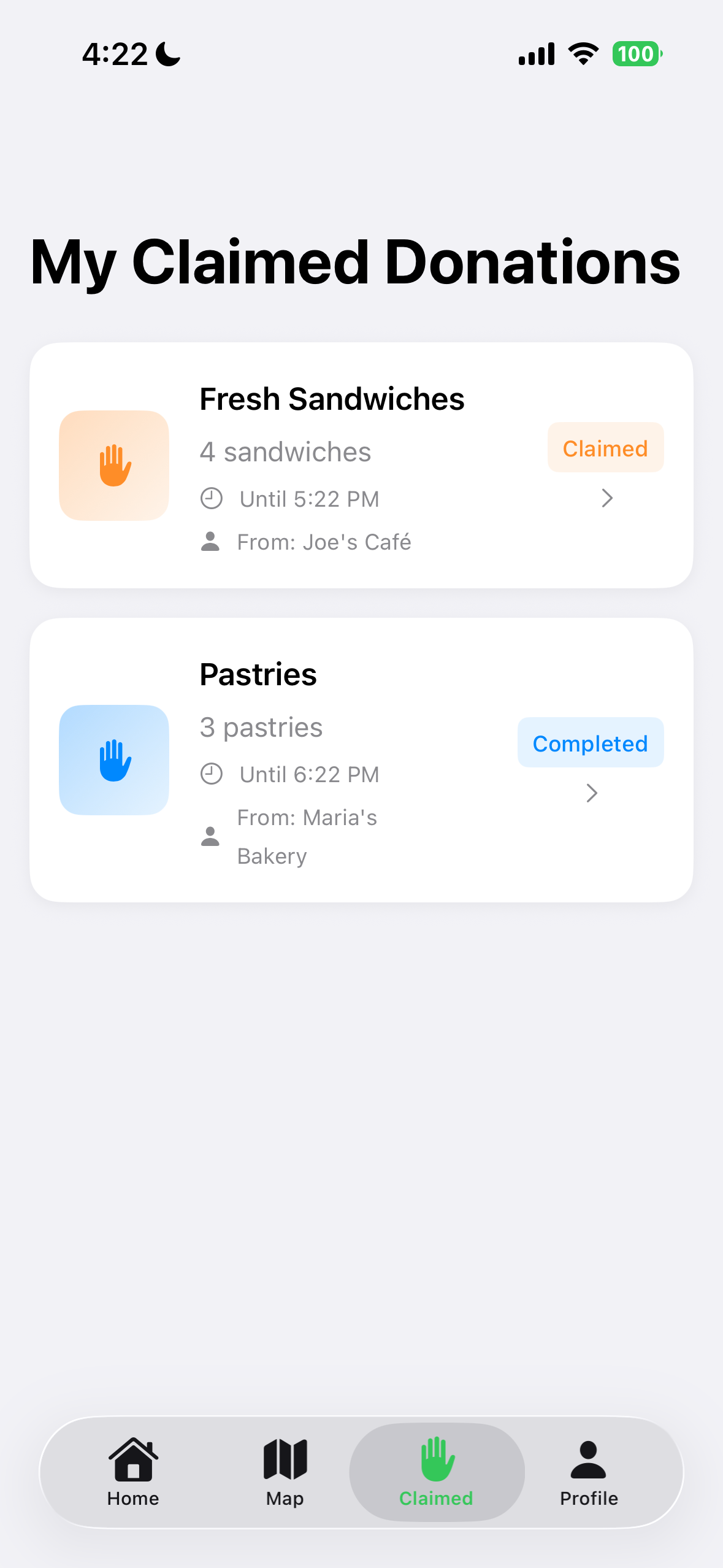Open the Pastries donation card
This screenshot has height=1568, width=723.
point(361,759)
